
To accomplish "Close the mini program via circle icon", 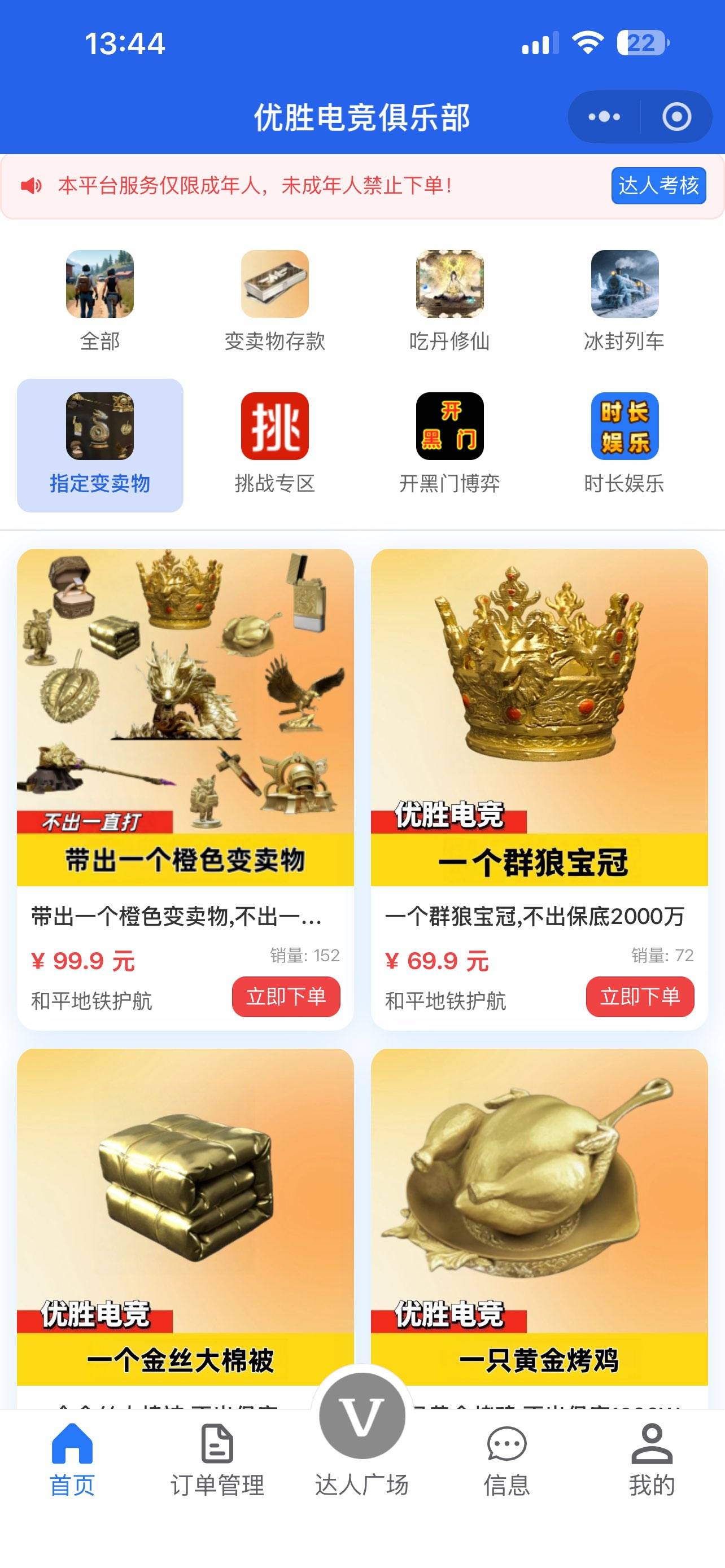I will click(x=676, y=116).
